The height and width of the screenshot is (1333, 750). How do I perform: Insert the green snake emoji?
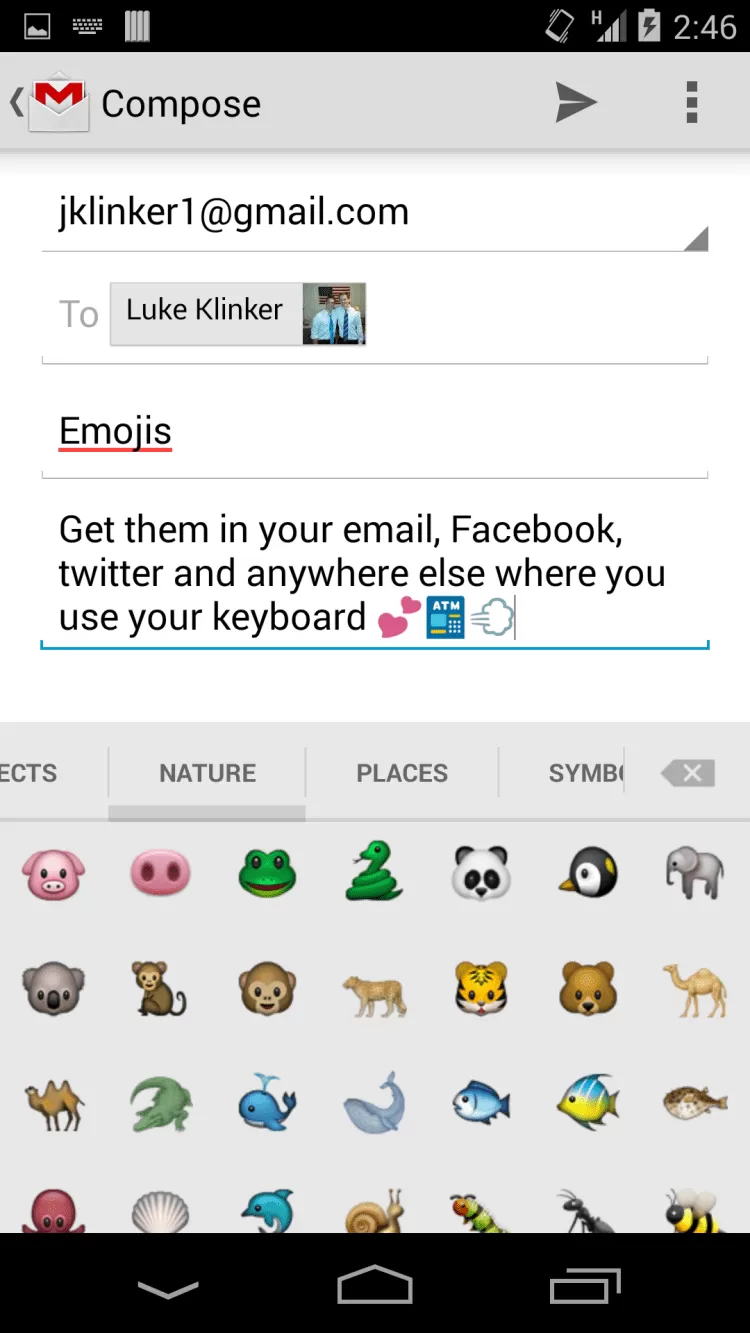[x=374, y=871]
